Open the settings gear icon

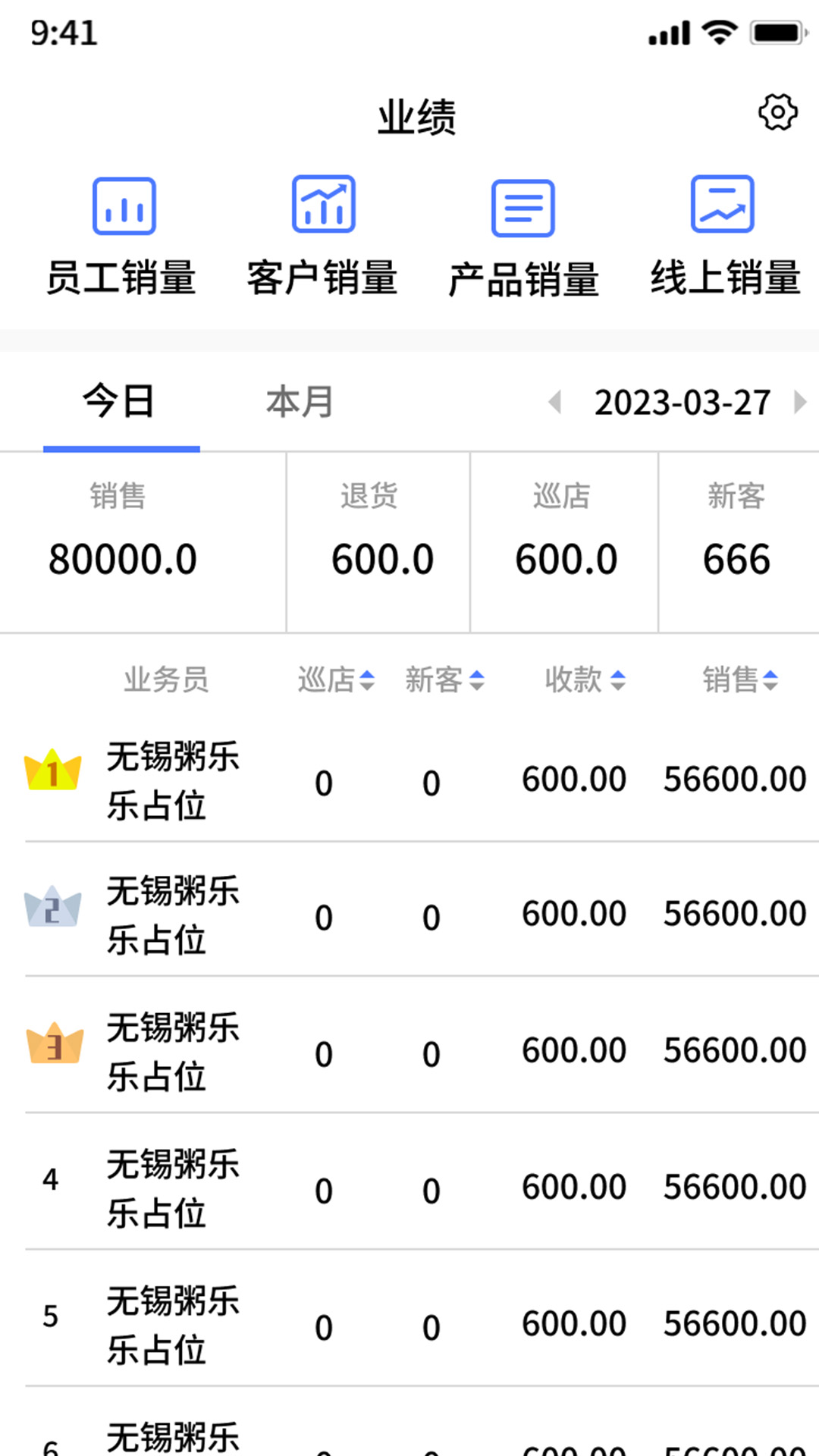point(777,113)
